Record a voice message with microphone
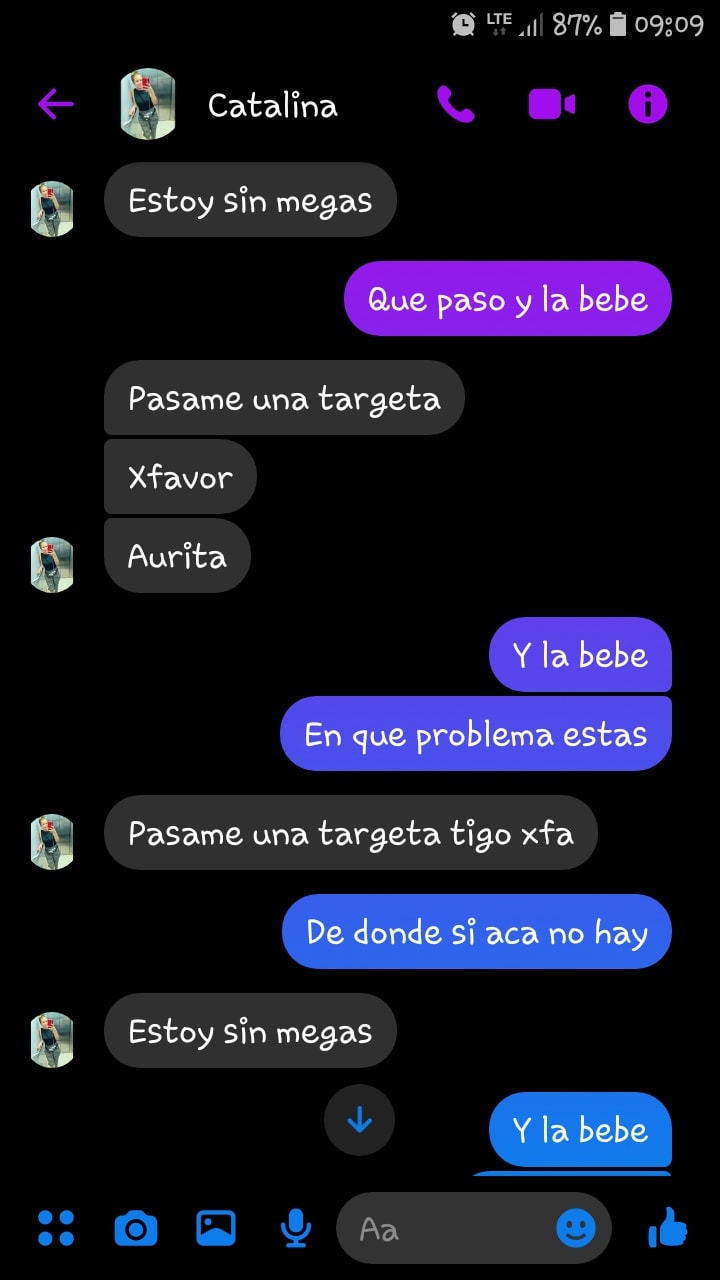The image size is (720, 1280). pyautogui.click(x=296, y=1228)
